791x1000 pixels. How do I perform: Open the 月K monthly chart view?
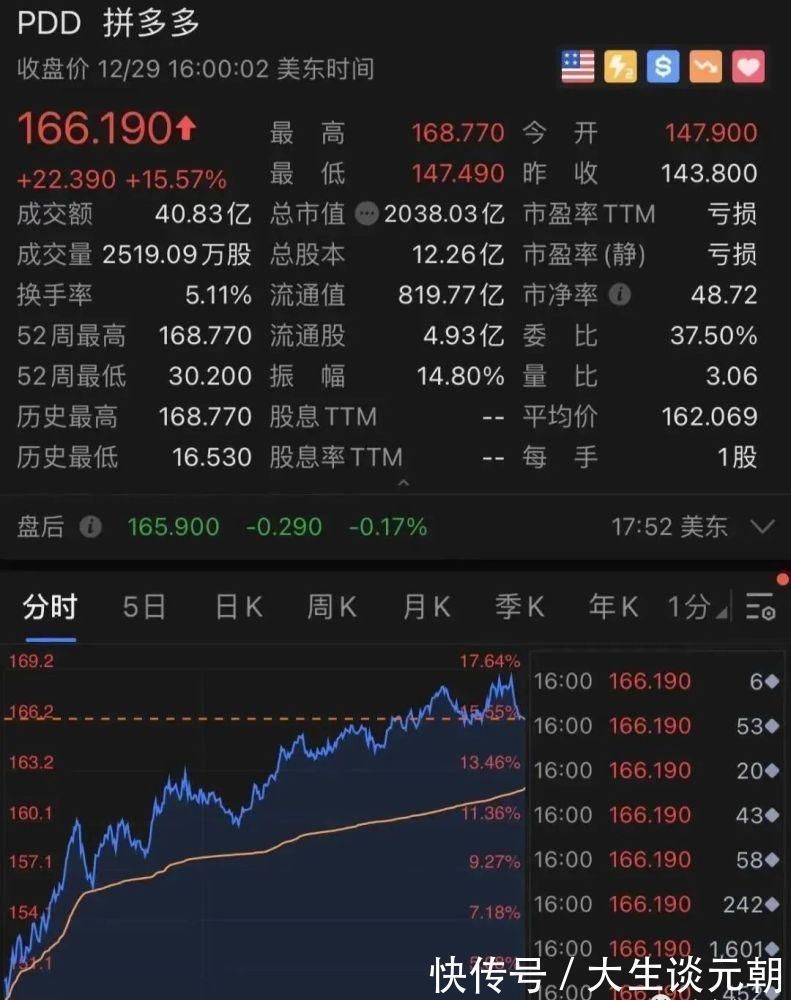click(x=424, y=607)
